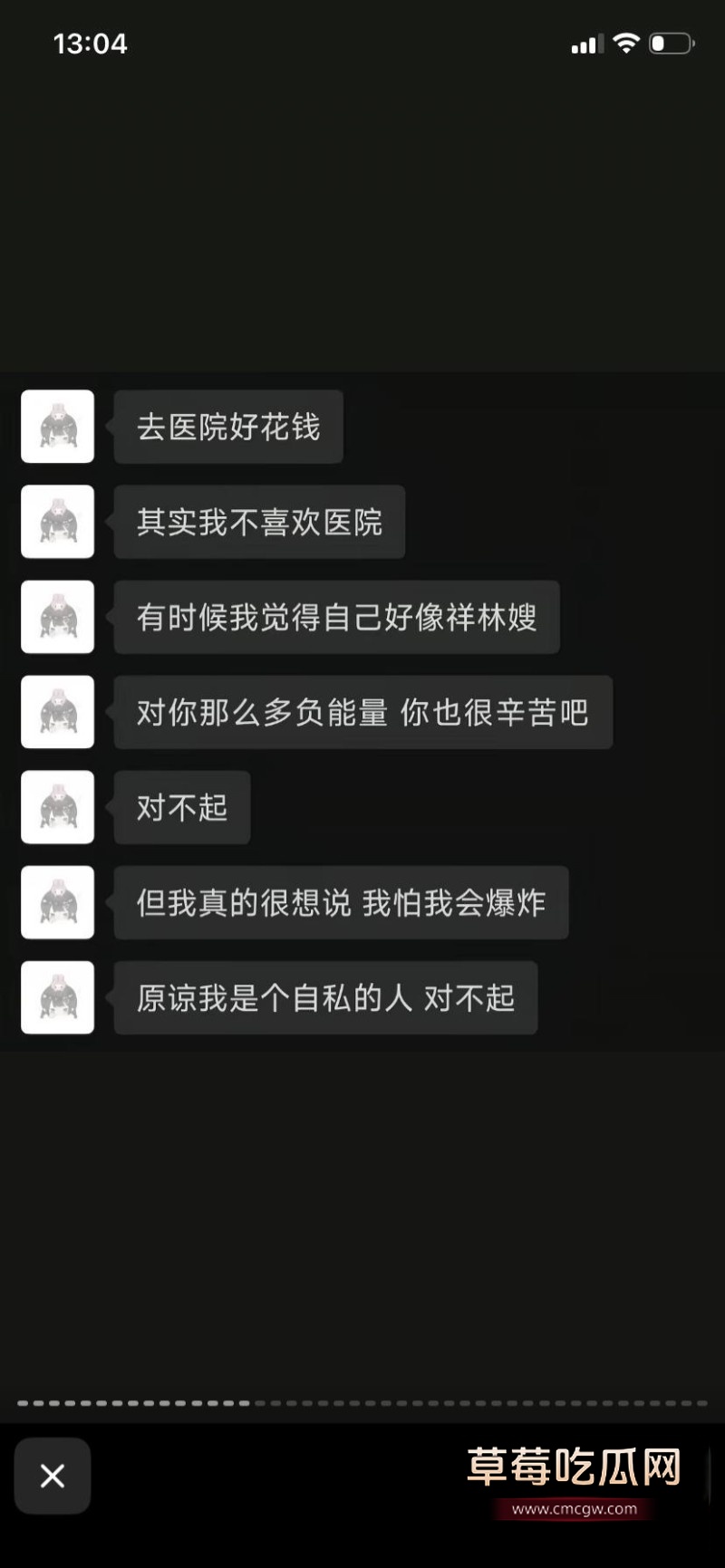This screenshot has height=1568, width=725.
Task: Tap the avatar next to "去医院好花钱"
Action: click(57, 428)
